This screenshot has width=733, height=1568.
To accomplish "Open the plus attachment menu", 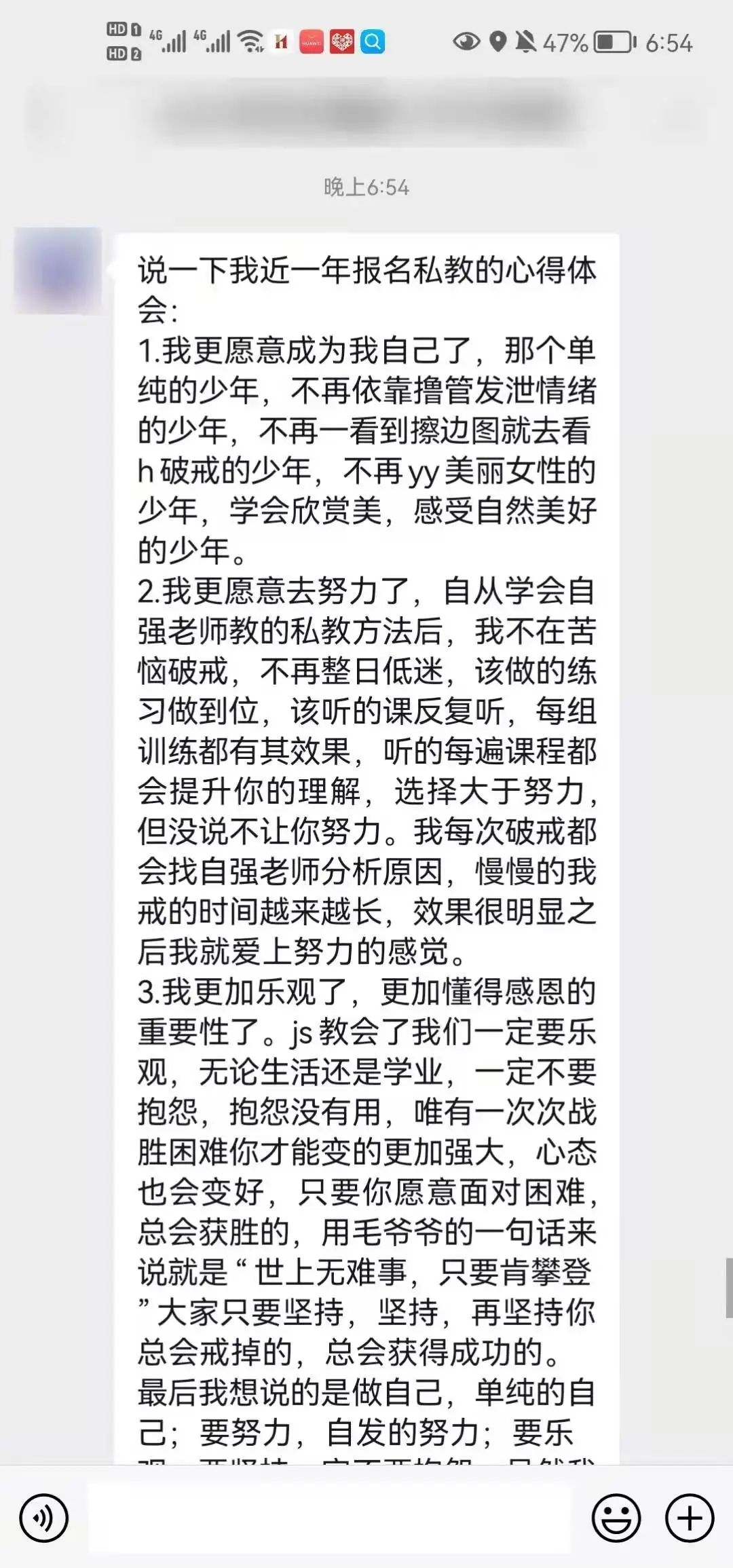I will pyautogui.click(x=690, y=1518).
